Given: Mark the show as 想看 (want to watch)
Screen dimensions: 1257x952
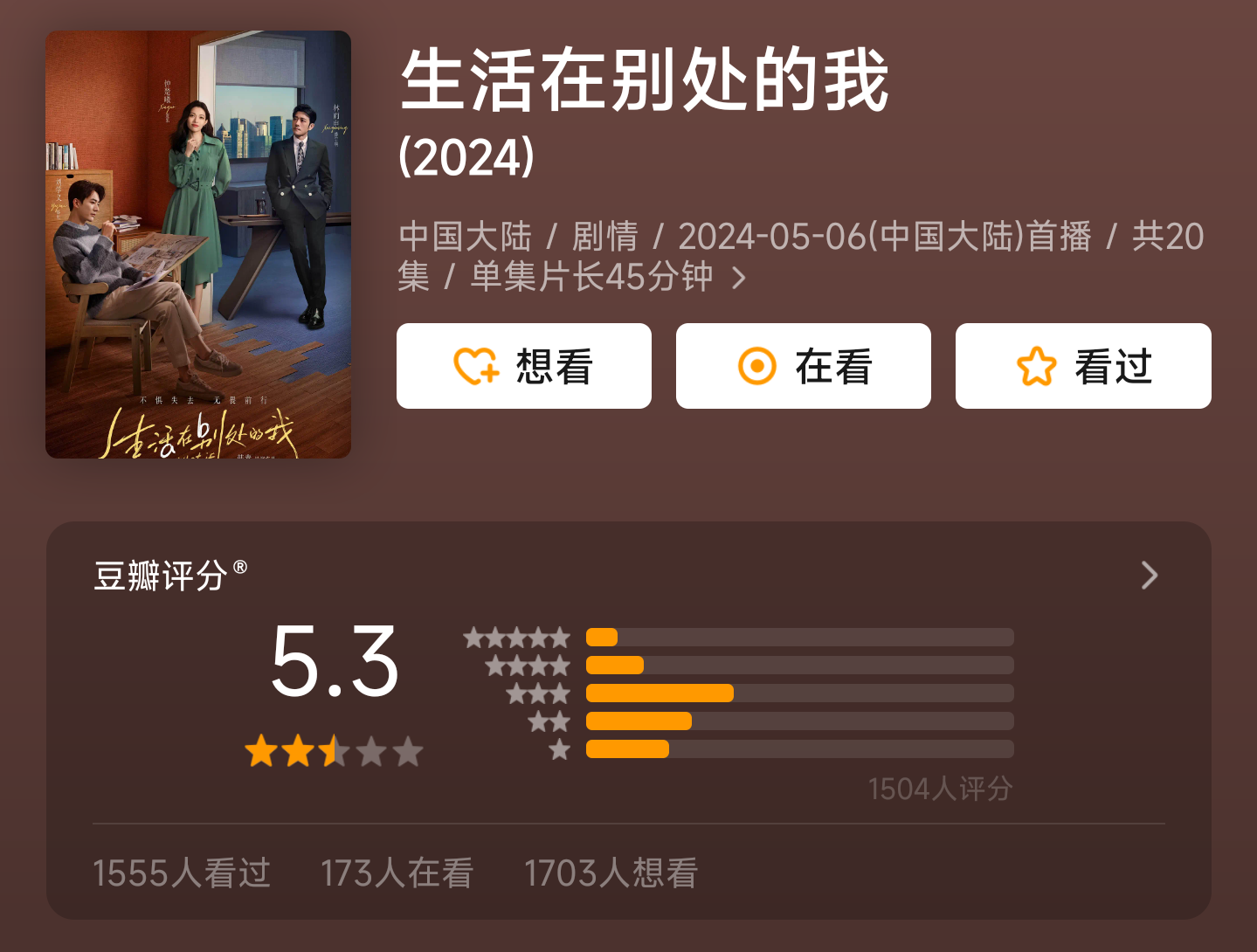Looking at the screenshot, I should [x=524, y=366].
